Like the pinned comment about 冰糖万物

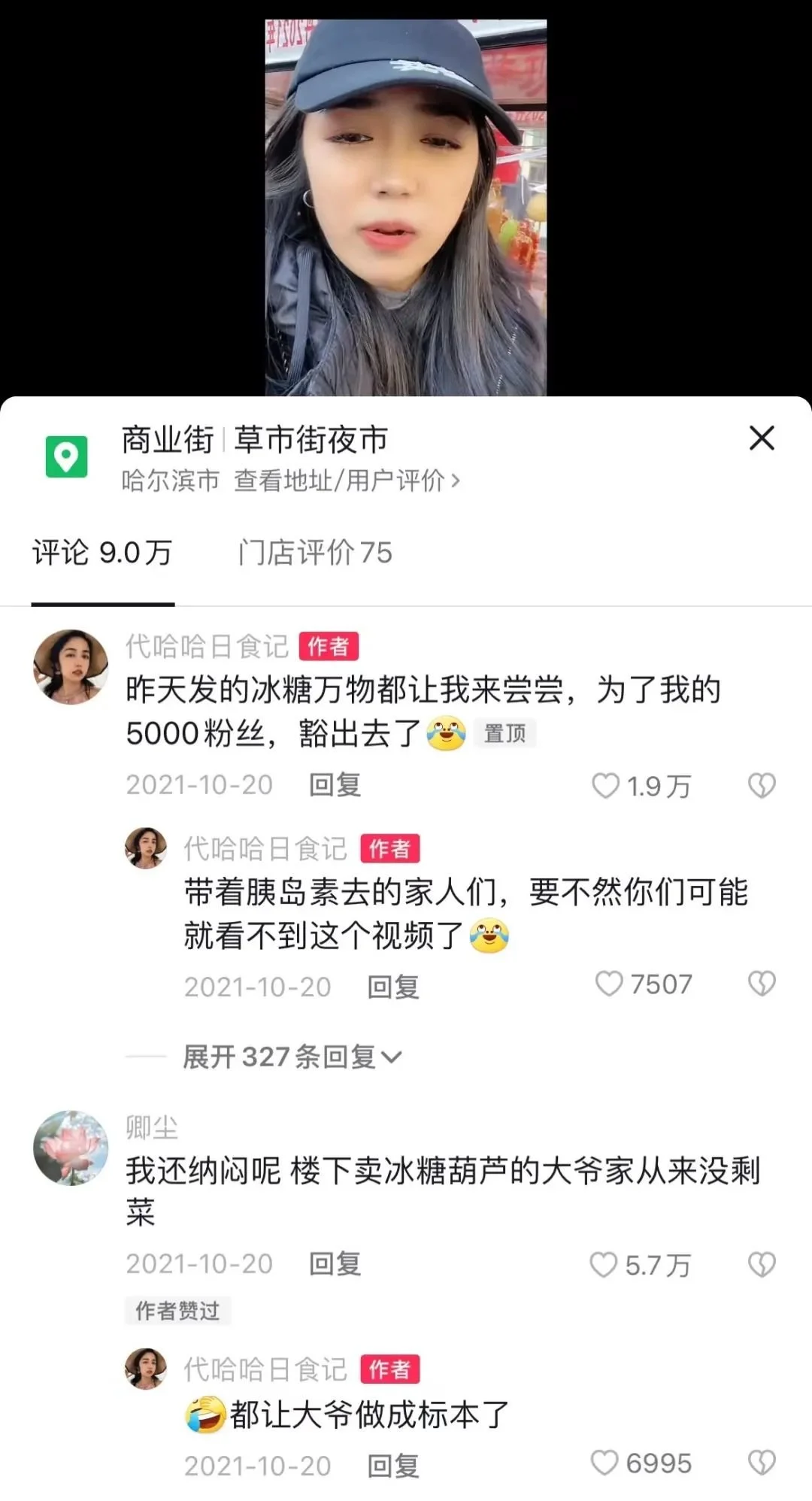(606, 786)
